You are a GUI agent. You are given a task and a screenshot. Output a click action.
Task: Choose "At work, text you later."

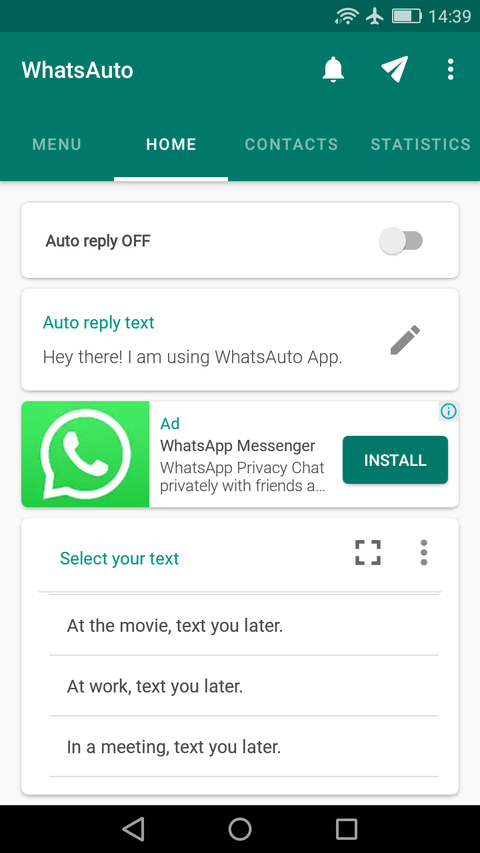tap(244, 686)
